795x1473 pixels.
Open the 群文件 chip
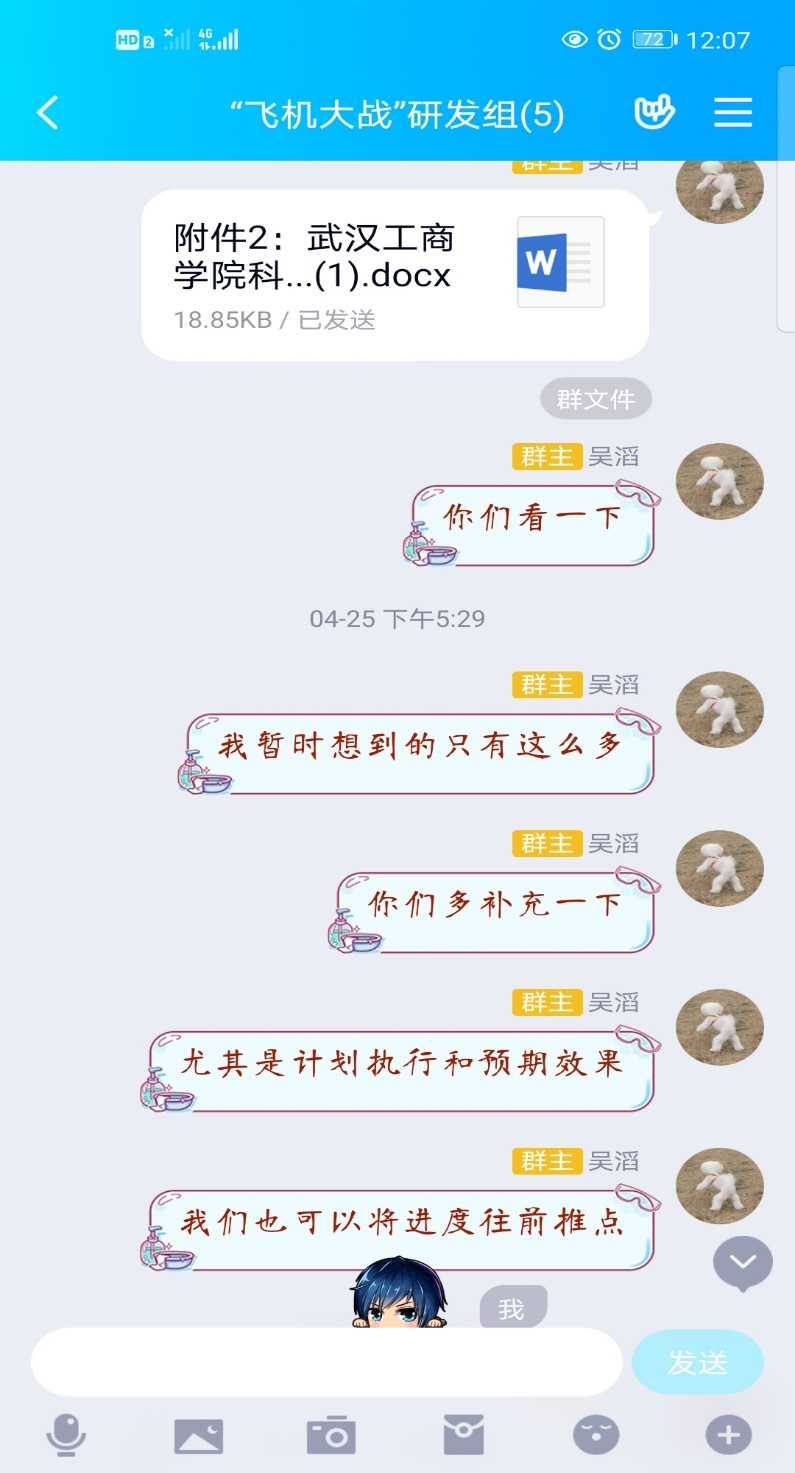(x=596, y=399)
